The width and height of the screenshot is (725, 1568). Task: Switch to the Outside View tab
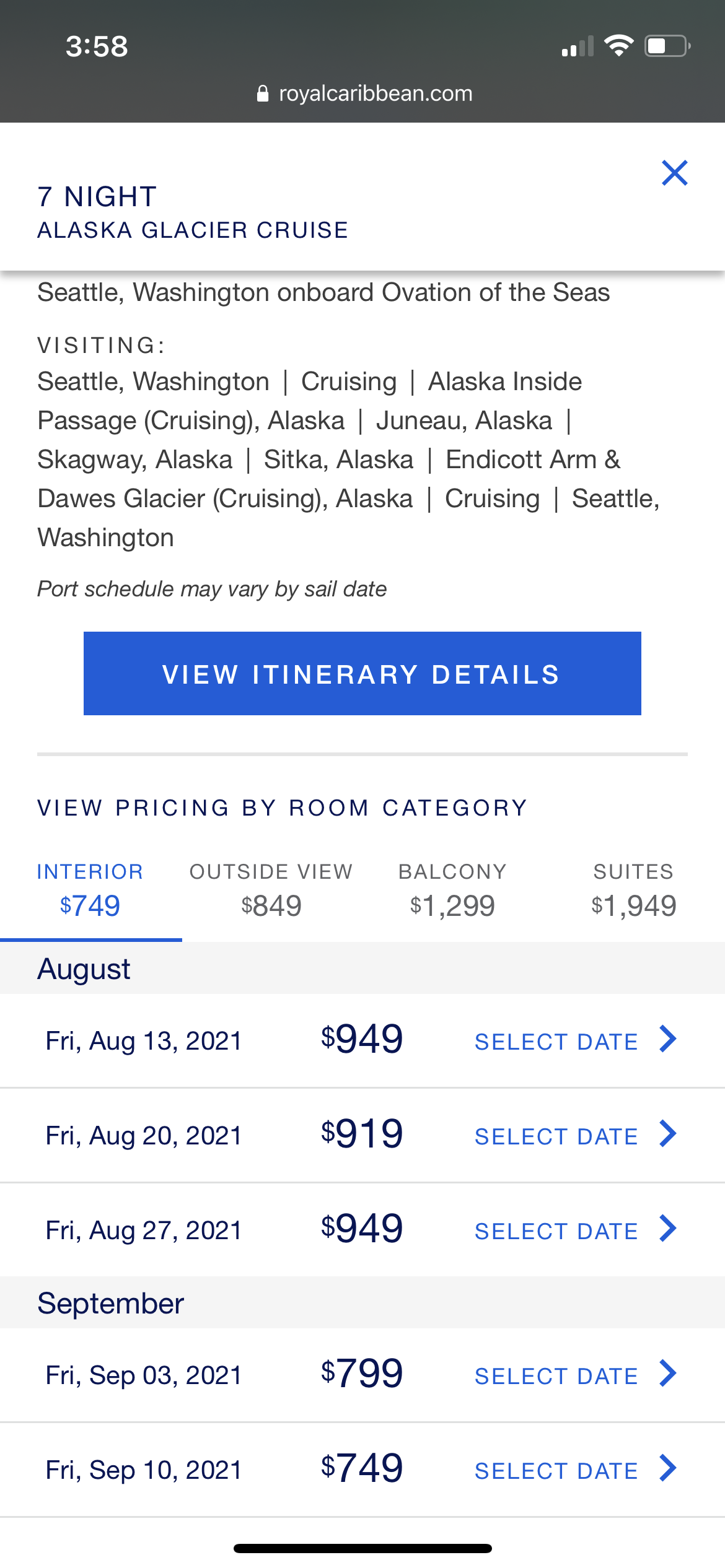[271, 891]
